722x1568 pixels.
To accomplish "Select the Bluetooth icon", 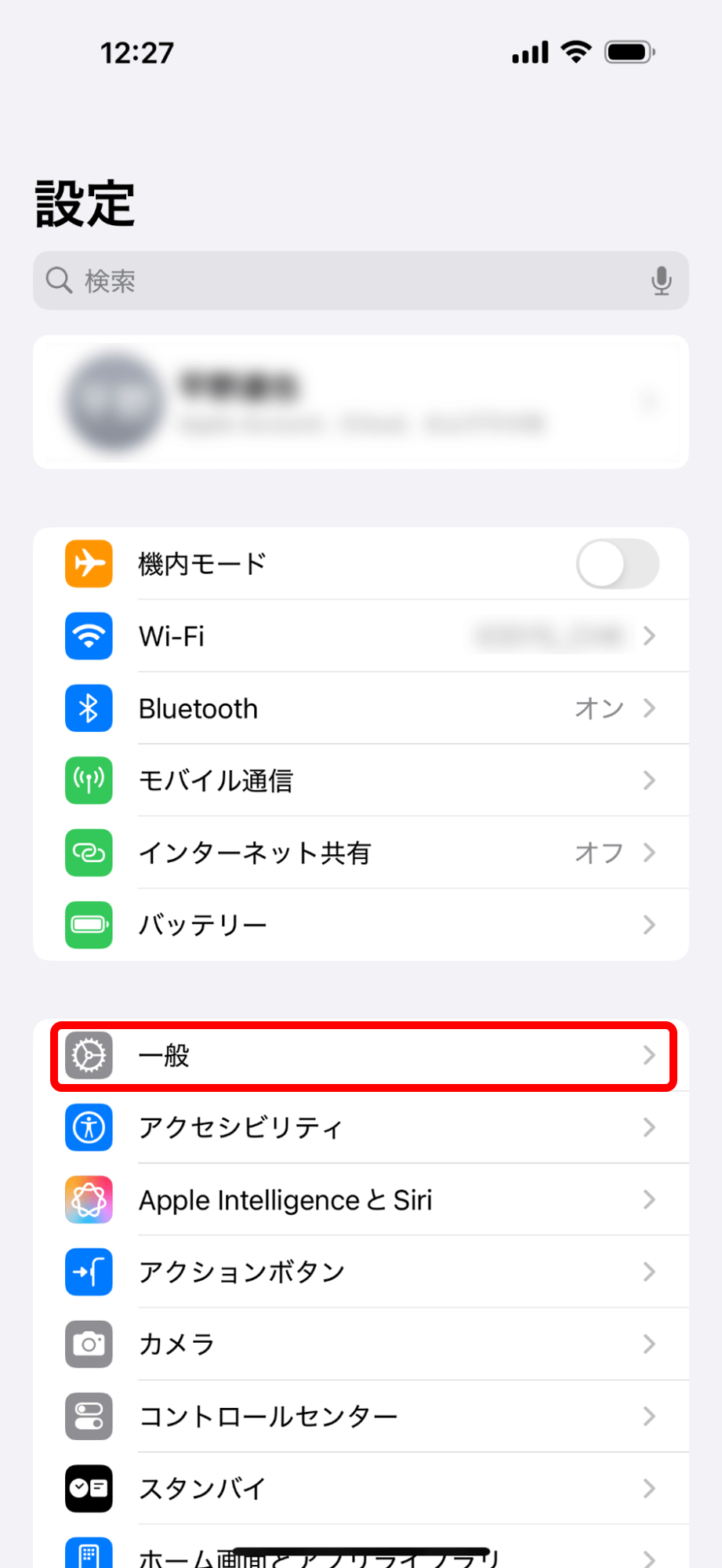I will pos(88,708).
